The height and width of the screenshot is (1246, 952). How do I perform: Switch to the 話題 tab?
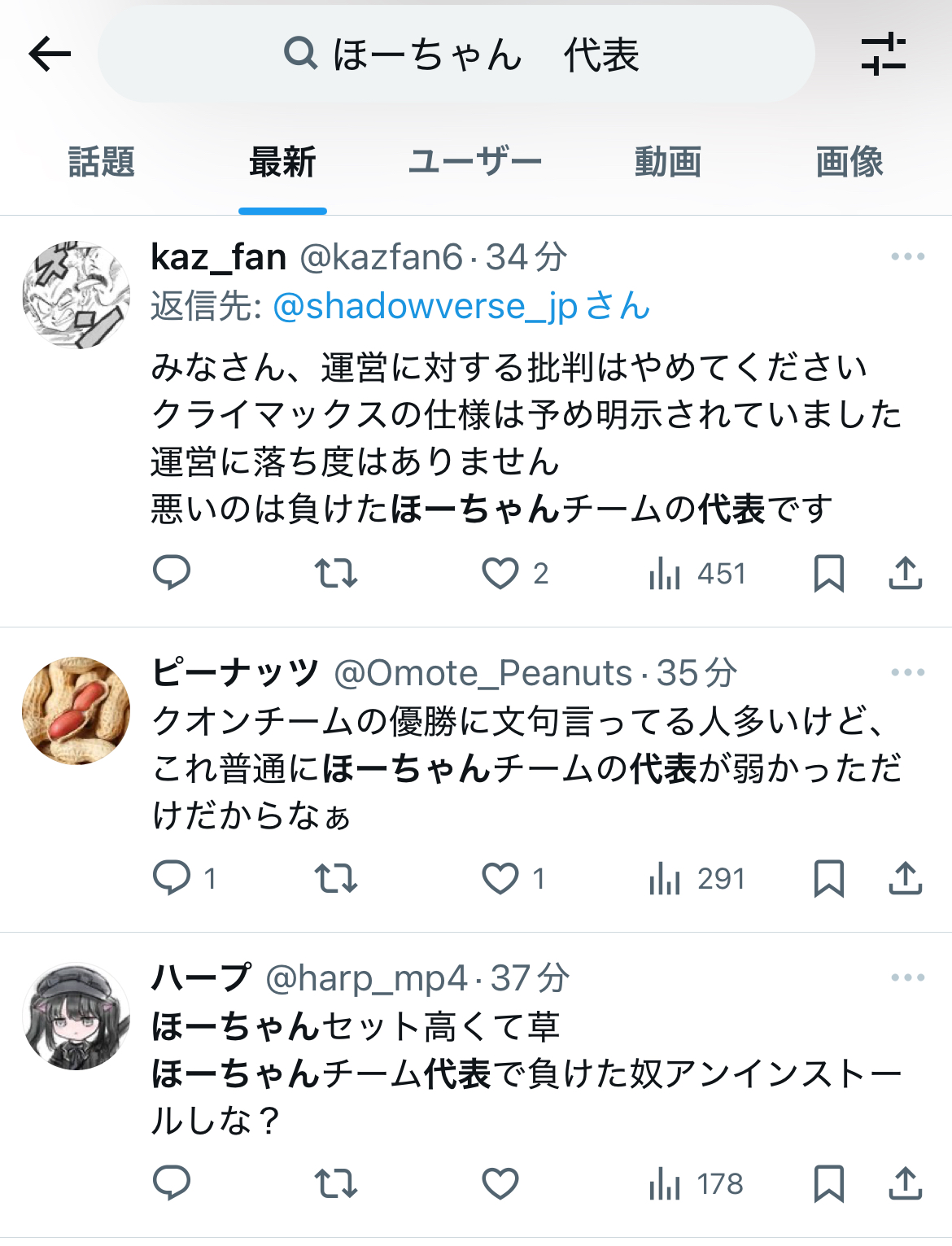click(101, 162)
